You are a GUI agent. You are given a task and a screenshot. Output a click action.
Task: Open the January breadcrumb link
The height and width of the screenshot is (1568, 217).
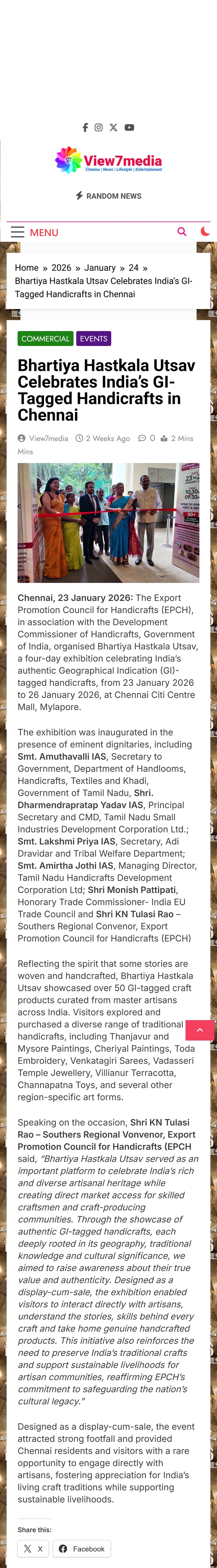(x=100, y=268)
